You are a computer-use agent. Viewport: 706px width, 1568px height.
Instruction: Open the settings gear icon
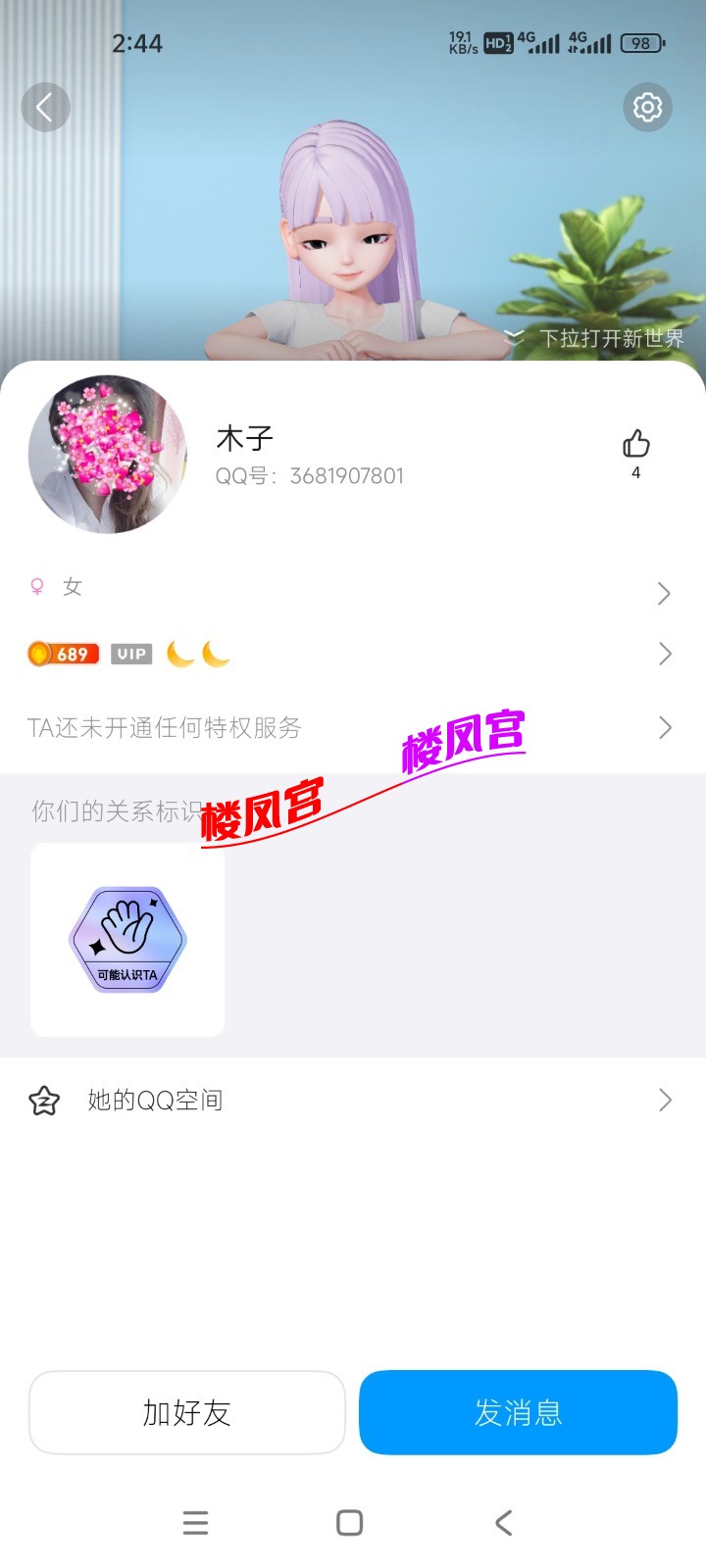pos(647,107)
